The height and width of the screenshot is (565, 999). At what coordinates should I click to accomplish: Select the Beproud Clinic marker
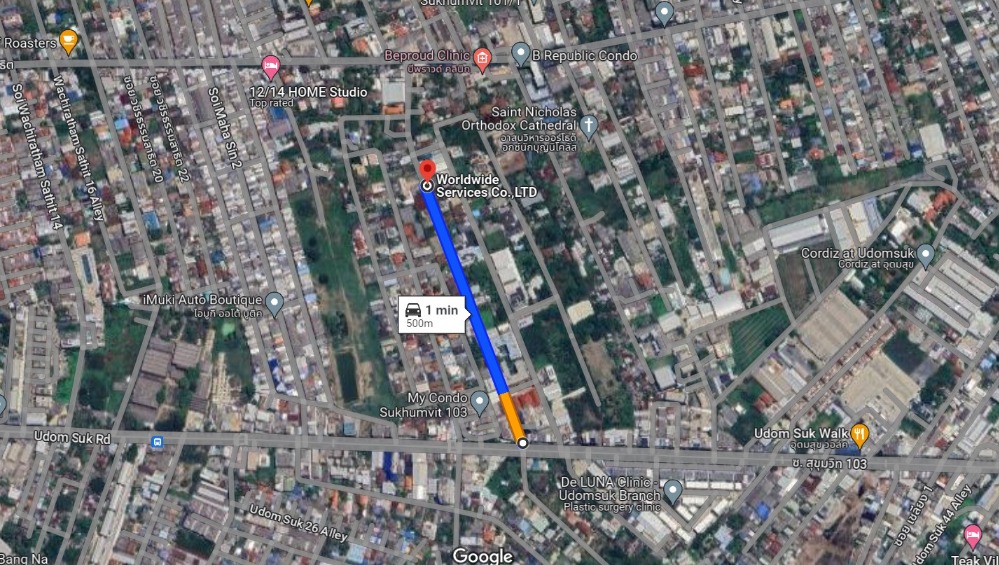click(x=482, y=58)
